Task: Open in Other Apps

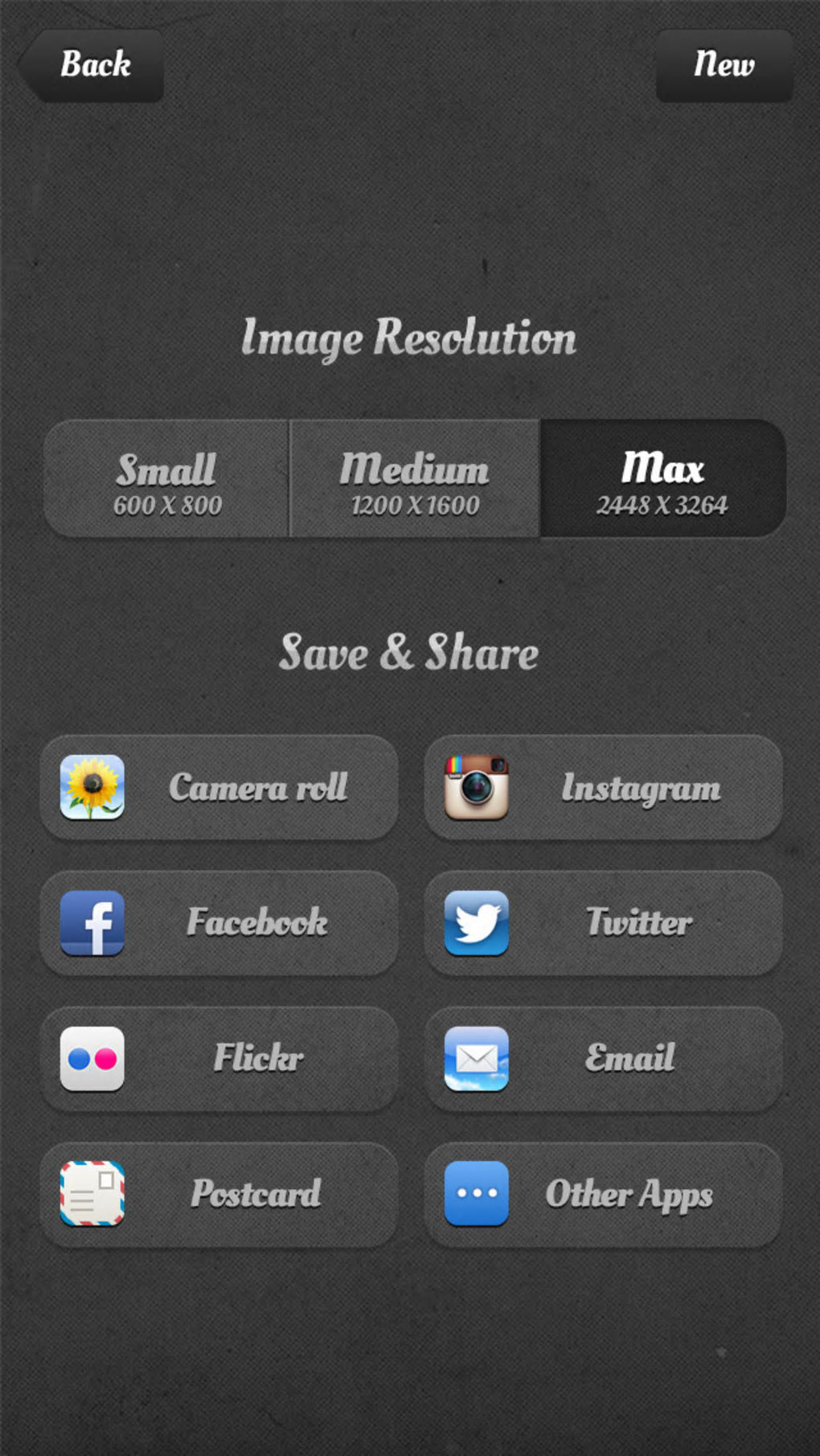Action: [x=603, y=1194]
